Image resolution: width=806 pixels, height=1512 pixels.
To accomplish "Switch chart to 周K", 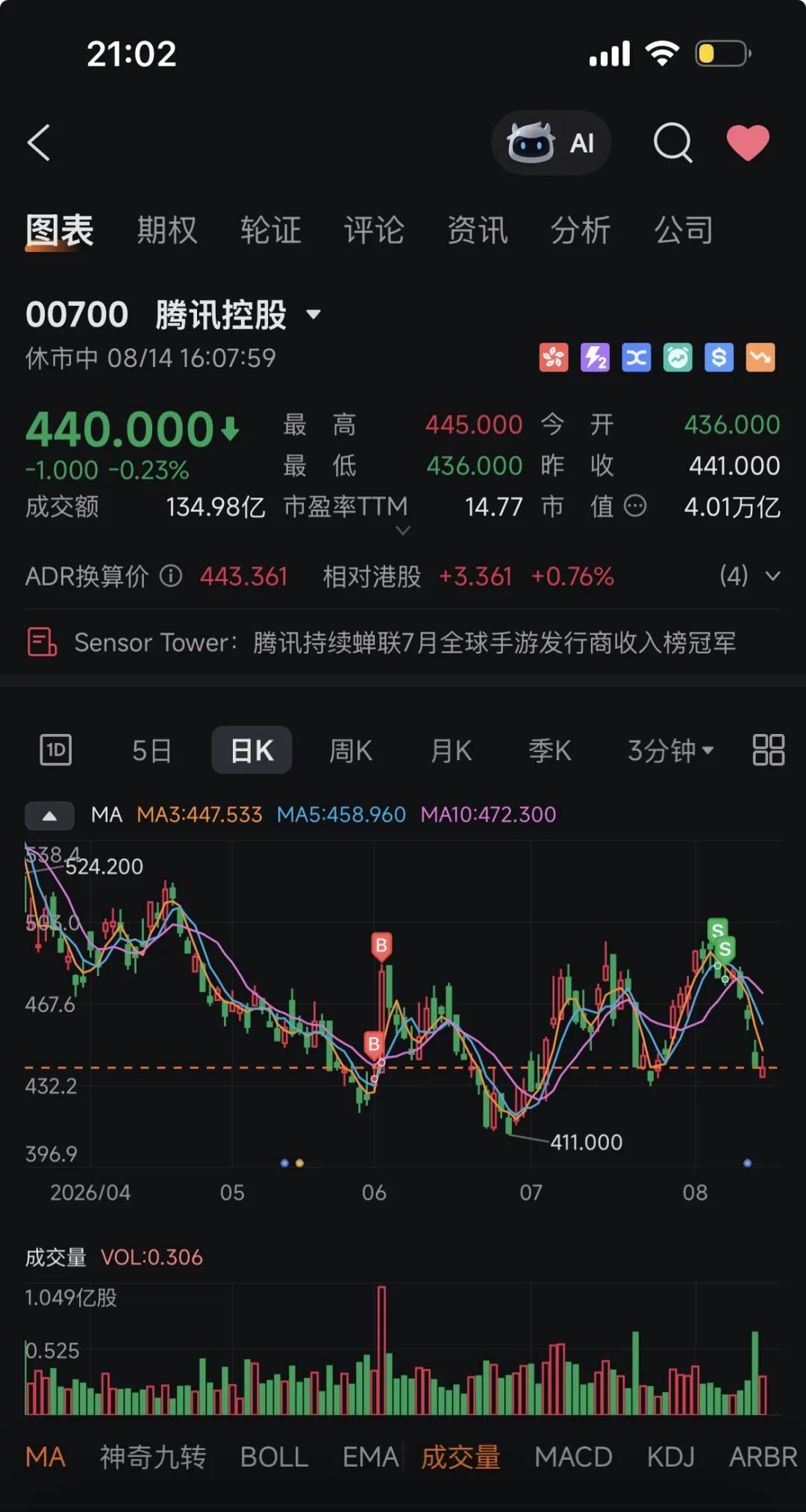I will [351, 750].
